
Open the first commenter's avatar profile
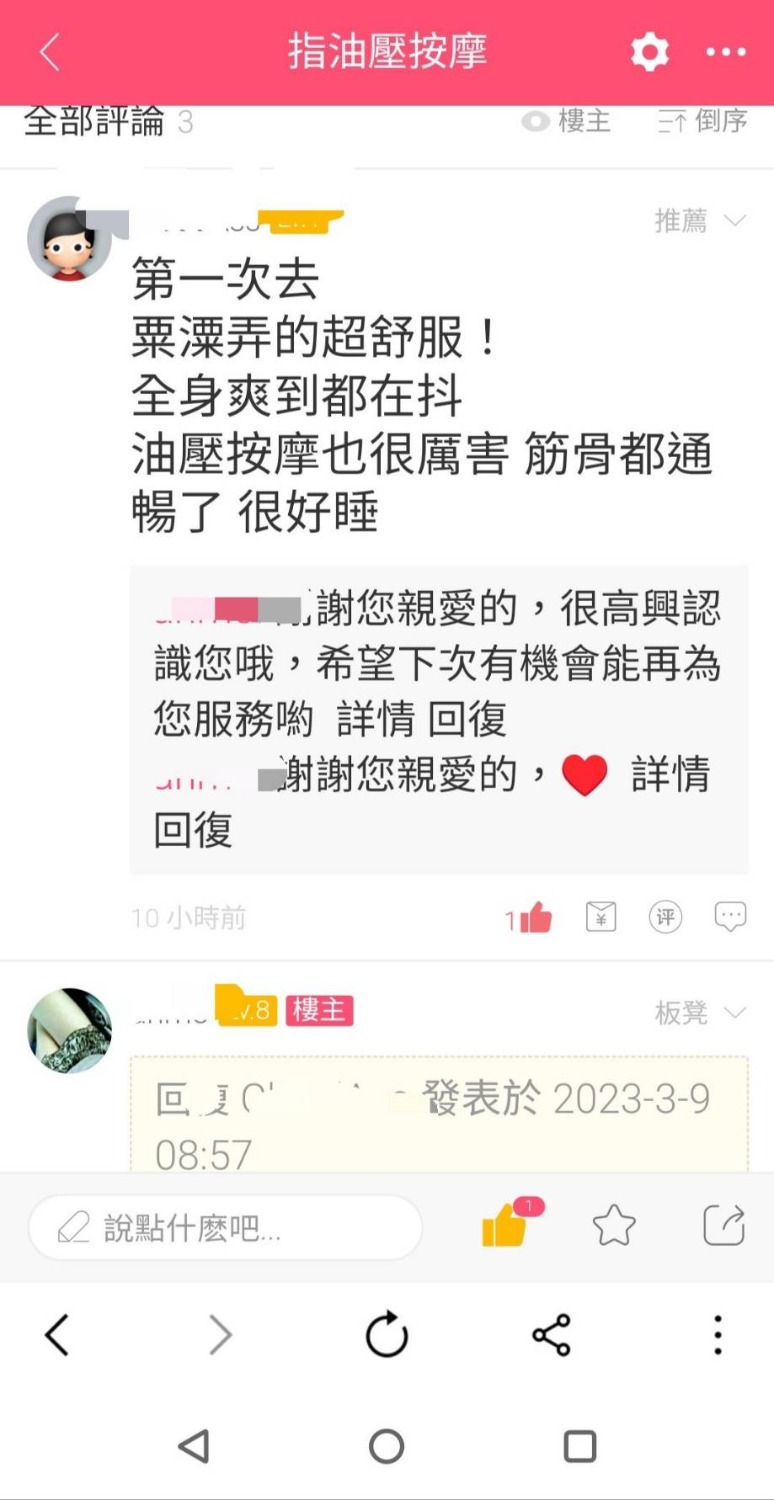(69, 239)
